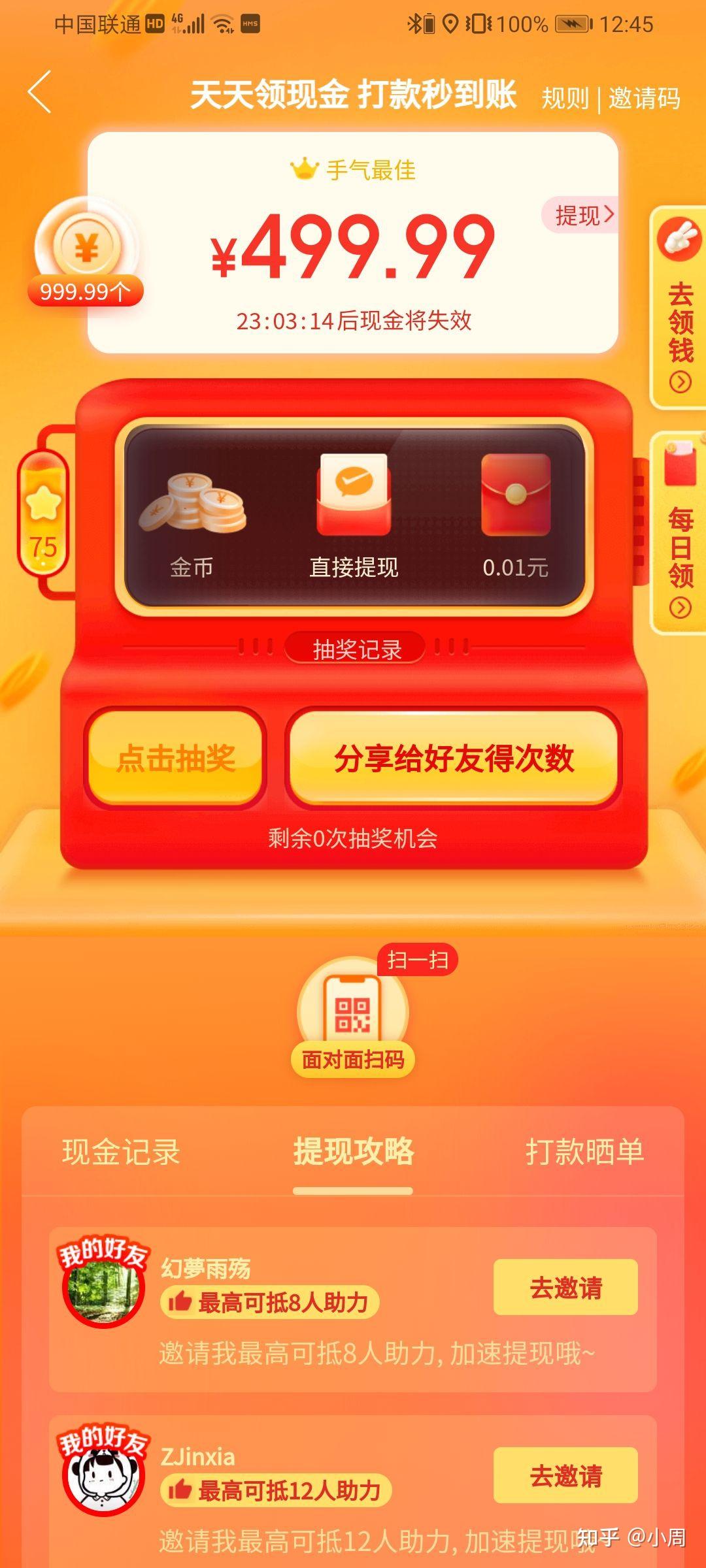Go back using the top-left arrow
Screen dimensions: 706x1568
39,92
